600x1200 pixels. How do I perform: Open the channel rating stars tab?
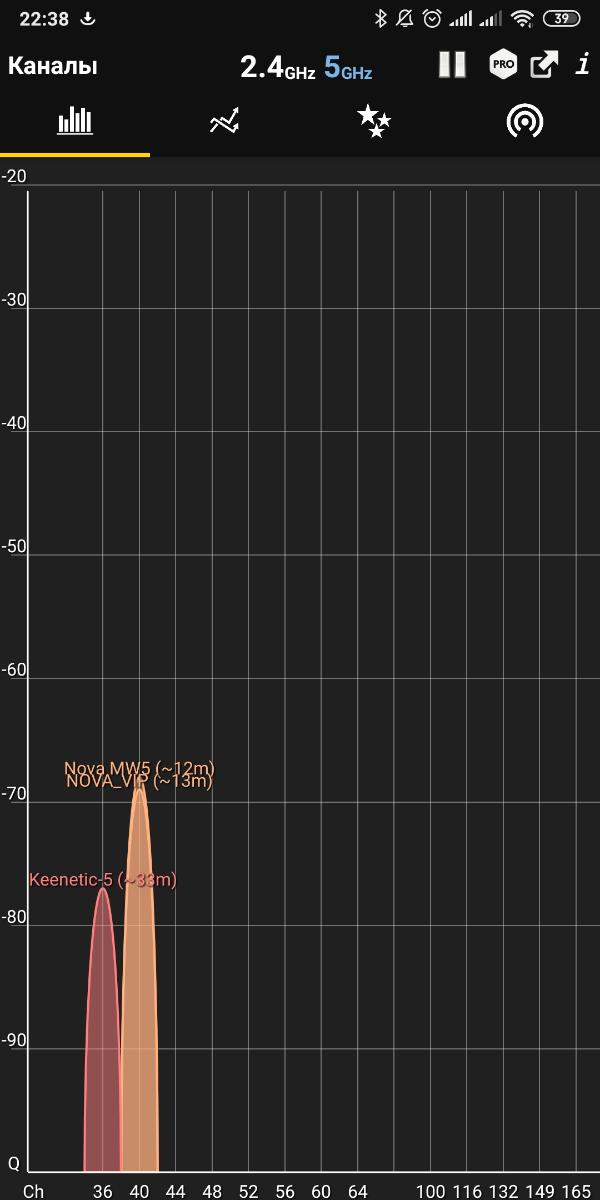click(375, 122)
